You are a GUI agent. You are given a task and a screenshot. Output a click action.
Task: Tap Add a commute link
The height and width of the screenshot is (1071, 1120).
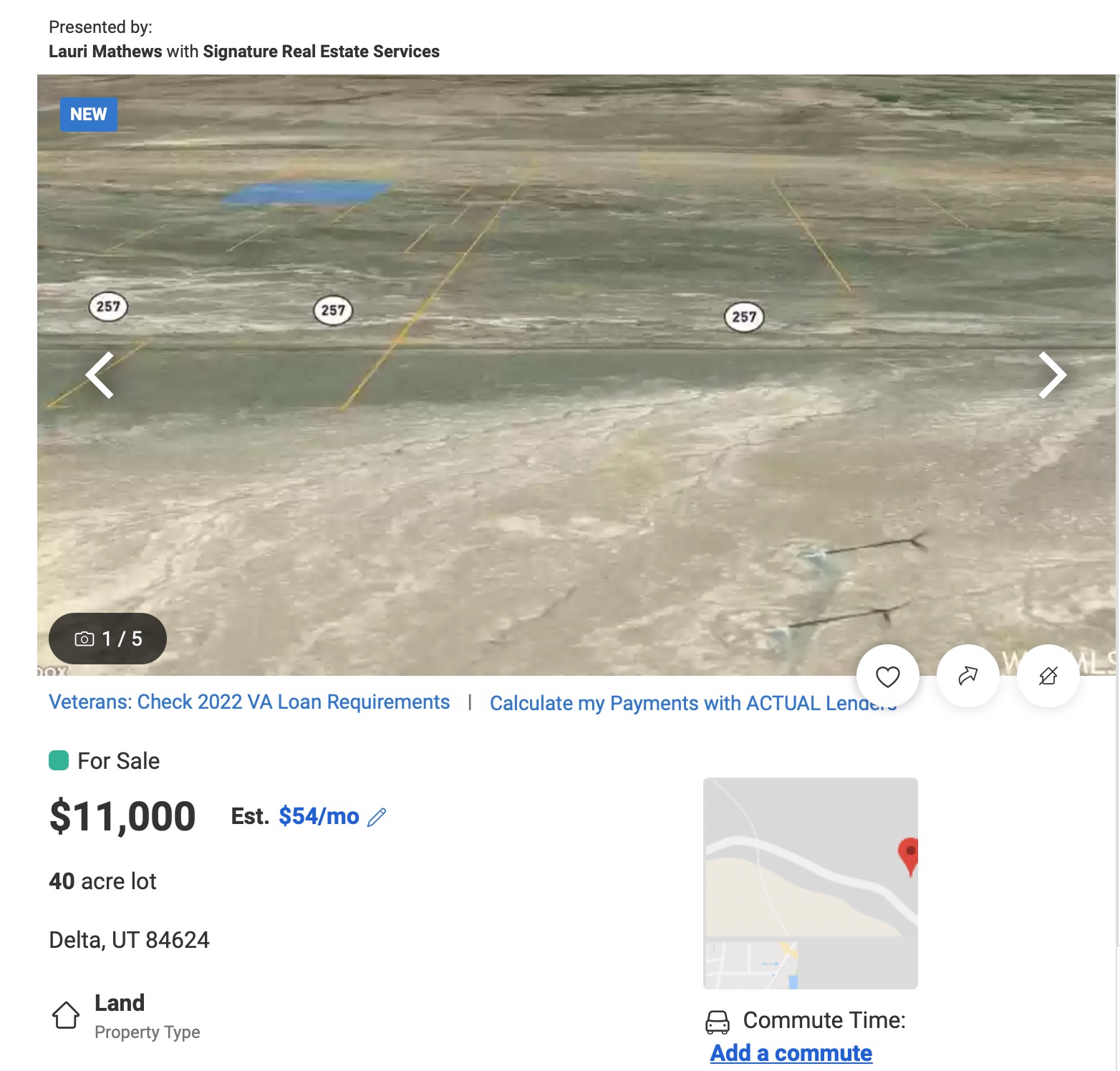(791, 1053)
